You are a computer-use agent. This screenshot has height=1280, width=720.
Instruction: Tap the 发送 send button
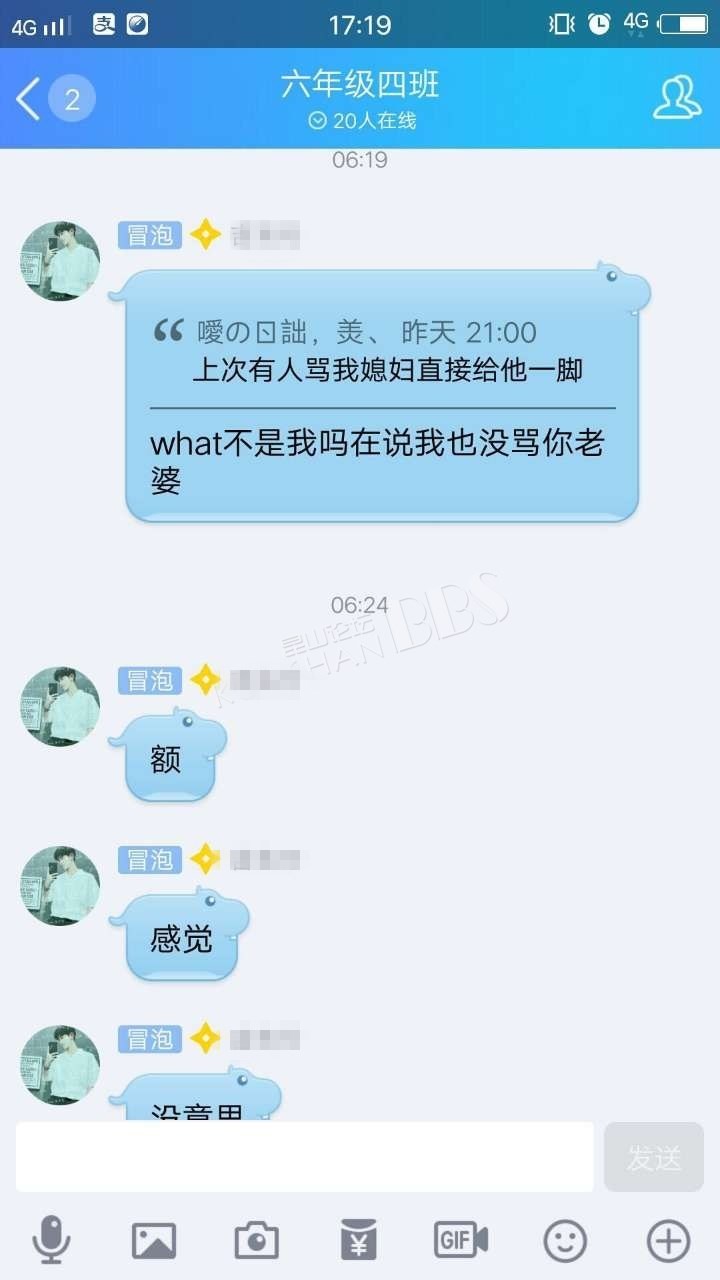click(x=654, y=1157)
